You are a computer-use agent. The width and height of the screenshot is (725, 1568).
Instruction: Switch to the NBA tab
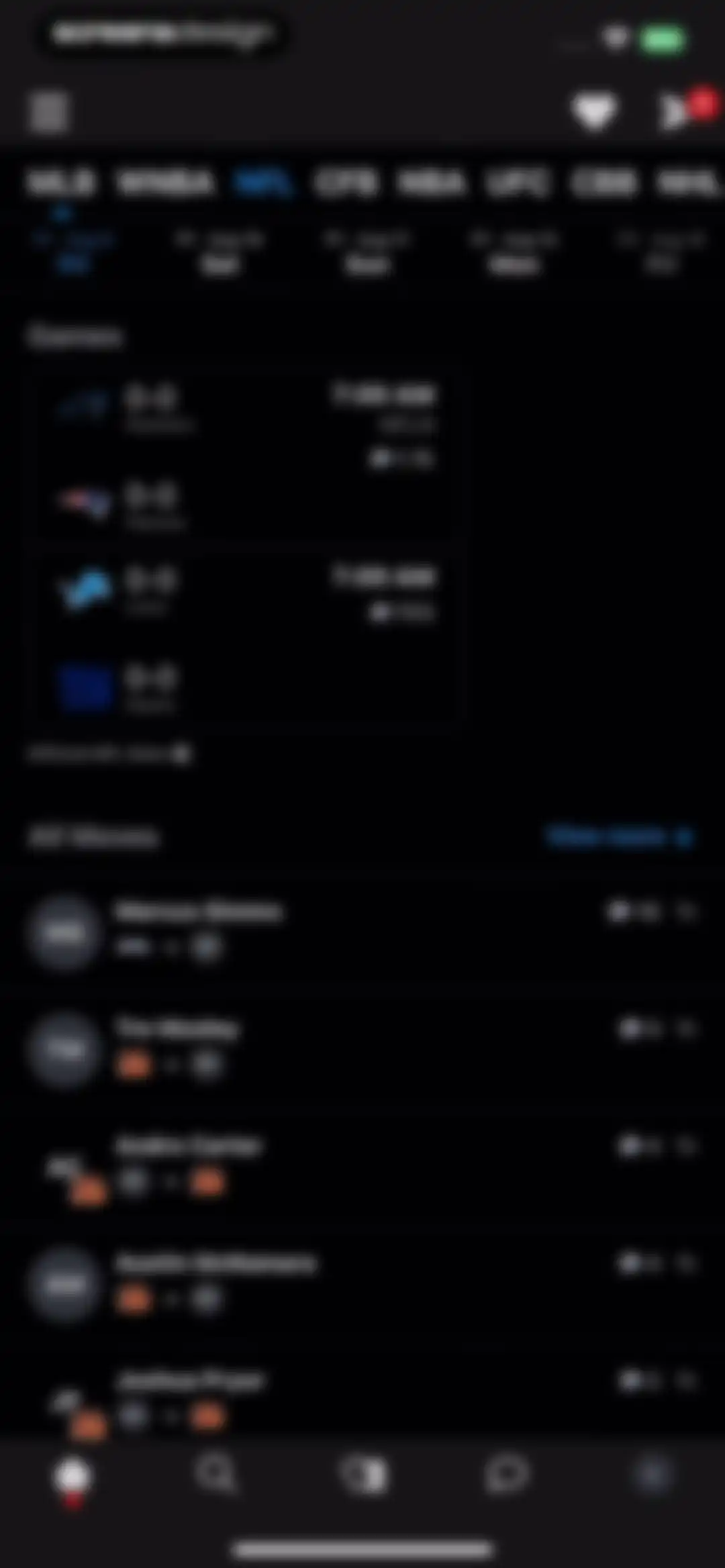coord(432,183)
